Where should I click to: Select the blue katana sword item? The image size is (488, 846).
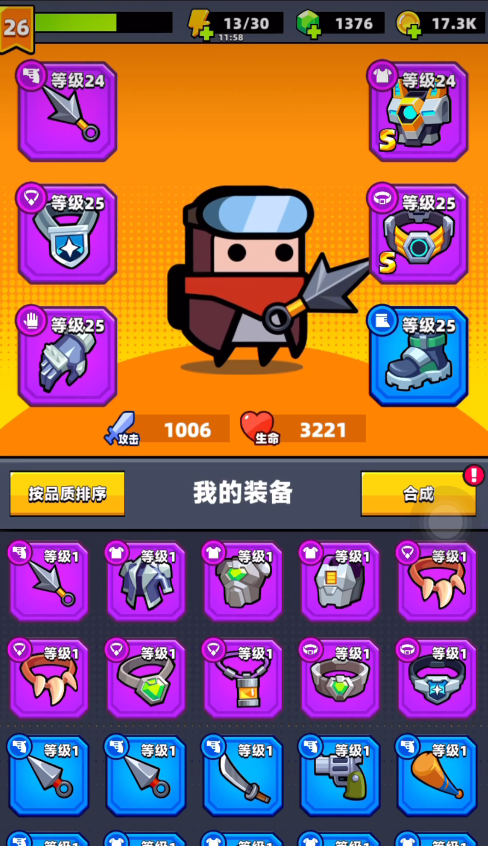243,776
